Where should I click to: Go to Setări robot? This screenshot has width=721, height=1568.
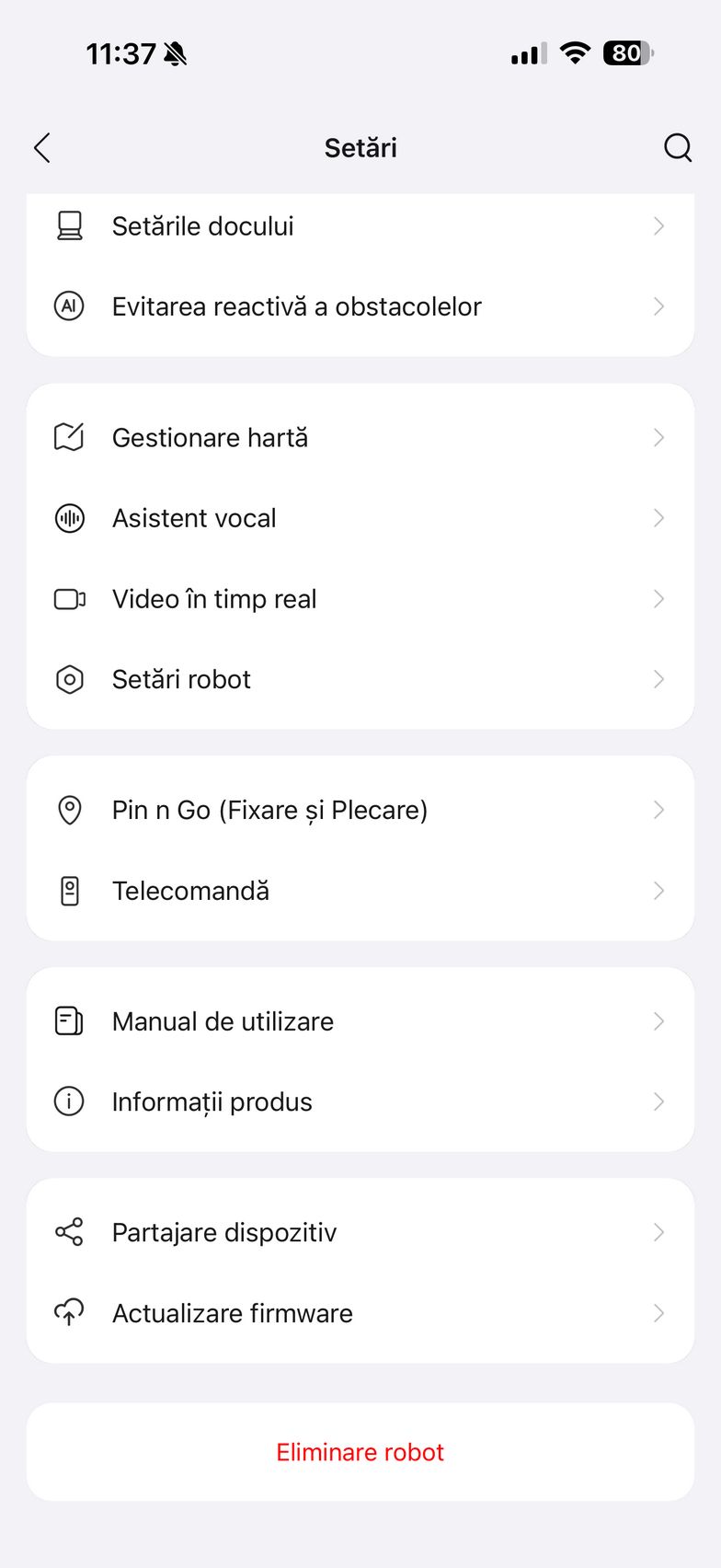click(360, 679)
